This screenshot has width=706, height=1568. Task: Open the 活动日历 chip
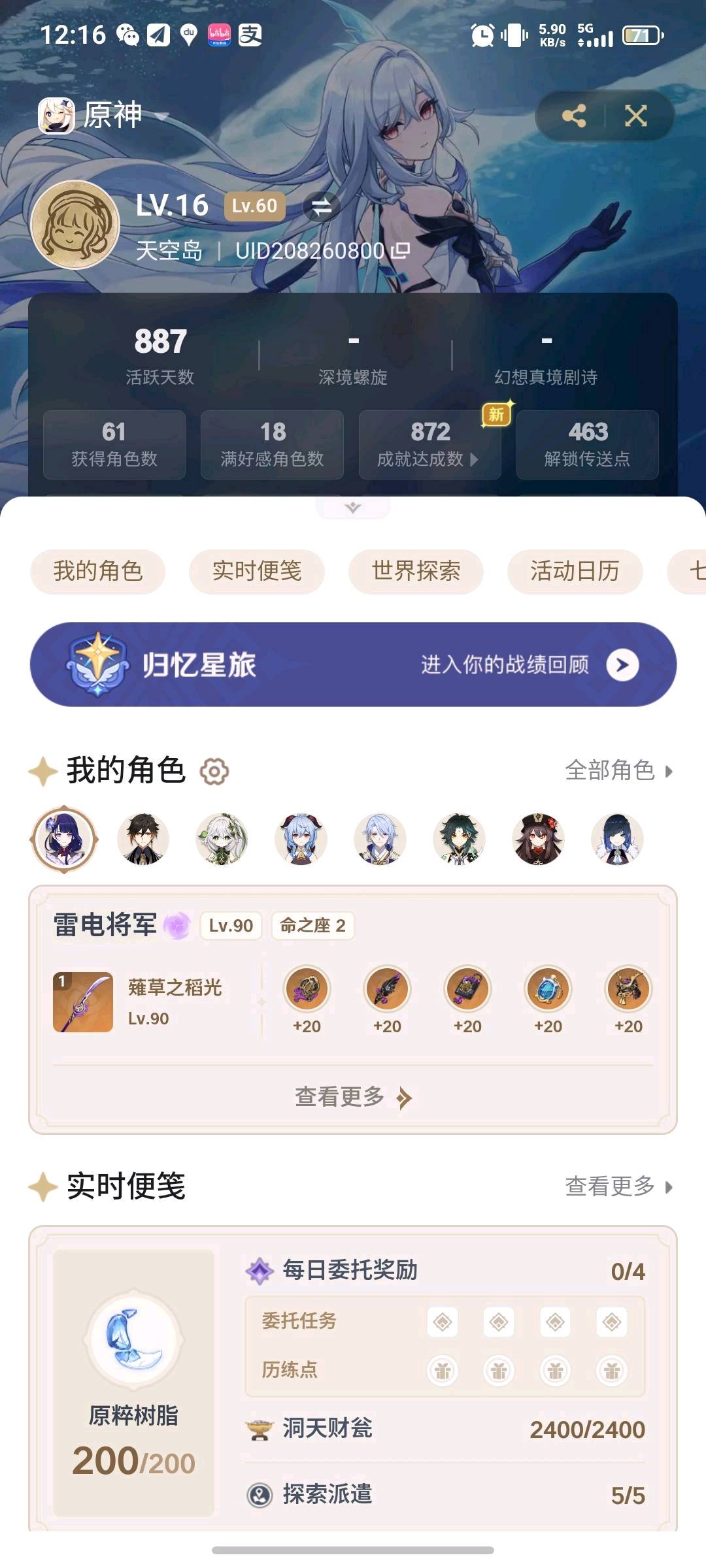point(575,572)
